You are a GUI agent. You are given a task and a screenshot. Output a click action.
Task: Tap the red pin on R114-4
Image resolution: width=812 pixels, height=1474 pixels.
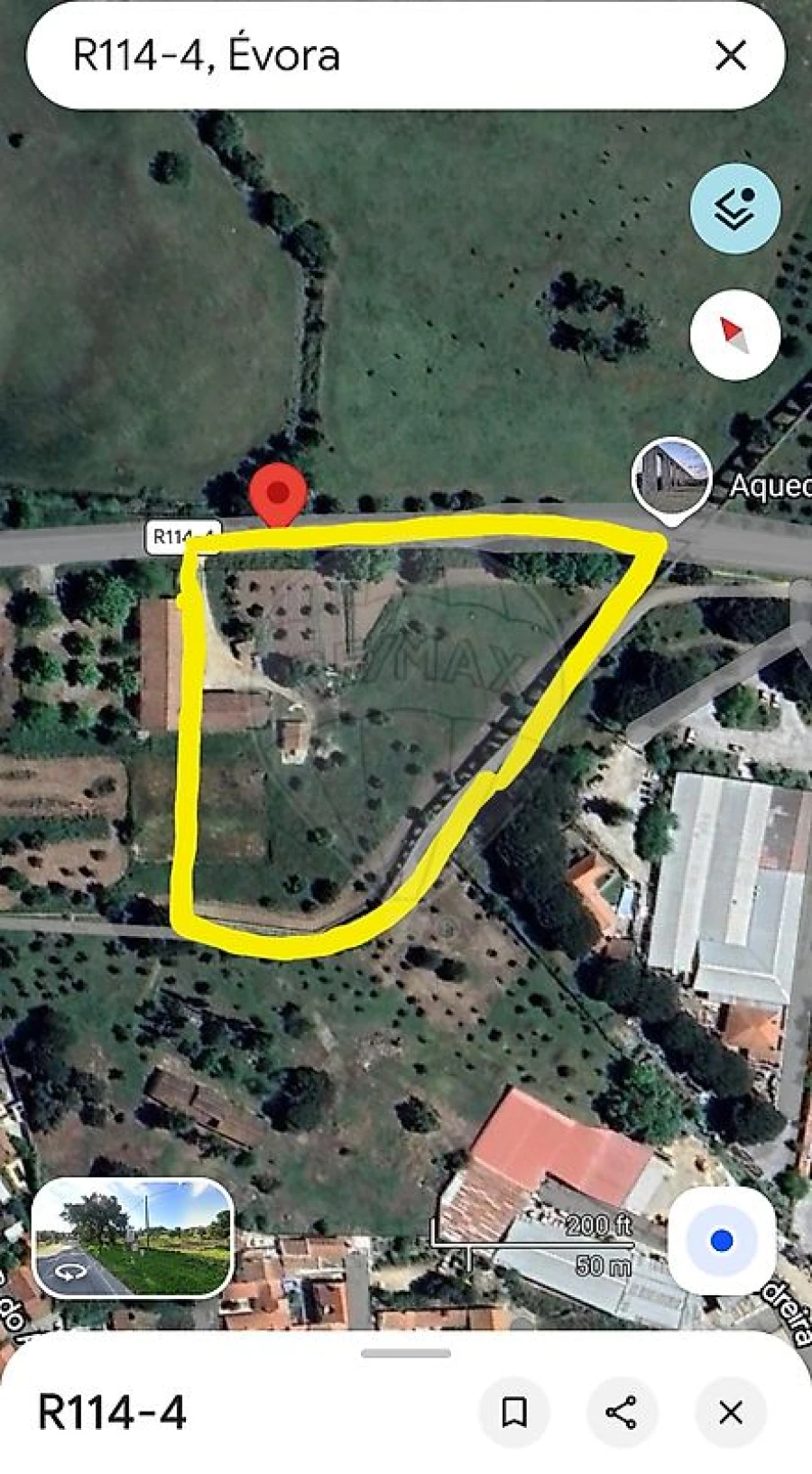click(x=278, y=494)
